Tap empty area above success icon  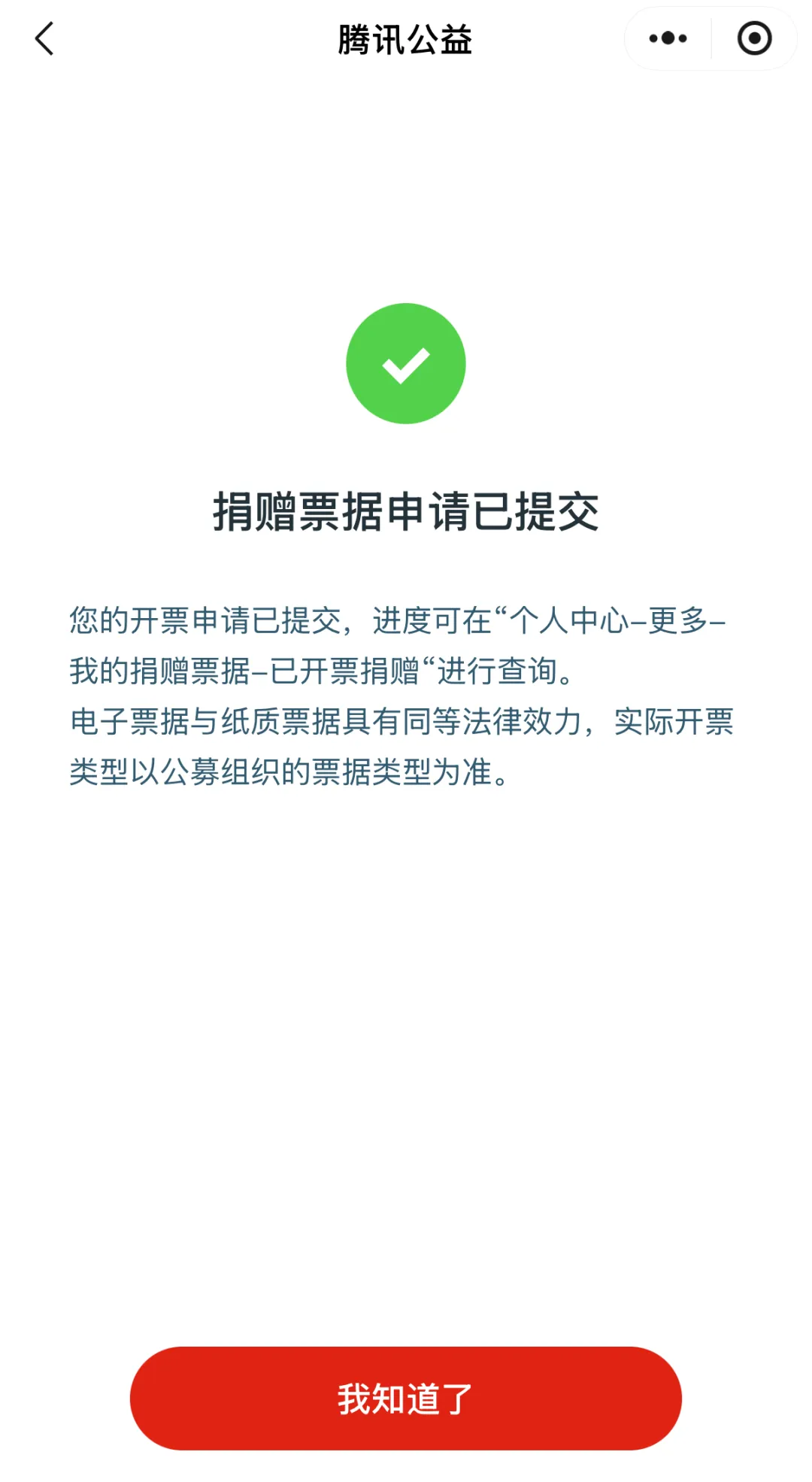click(406, 188)
